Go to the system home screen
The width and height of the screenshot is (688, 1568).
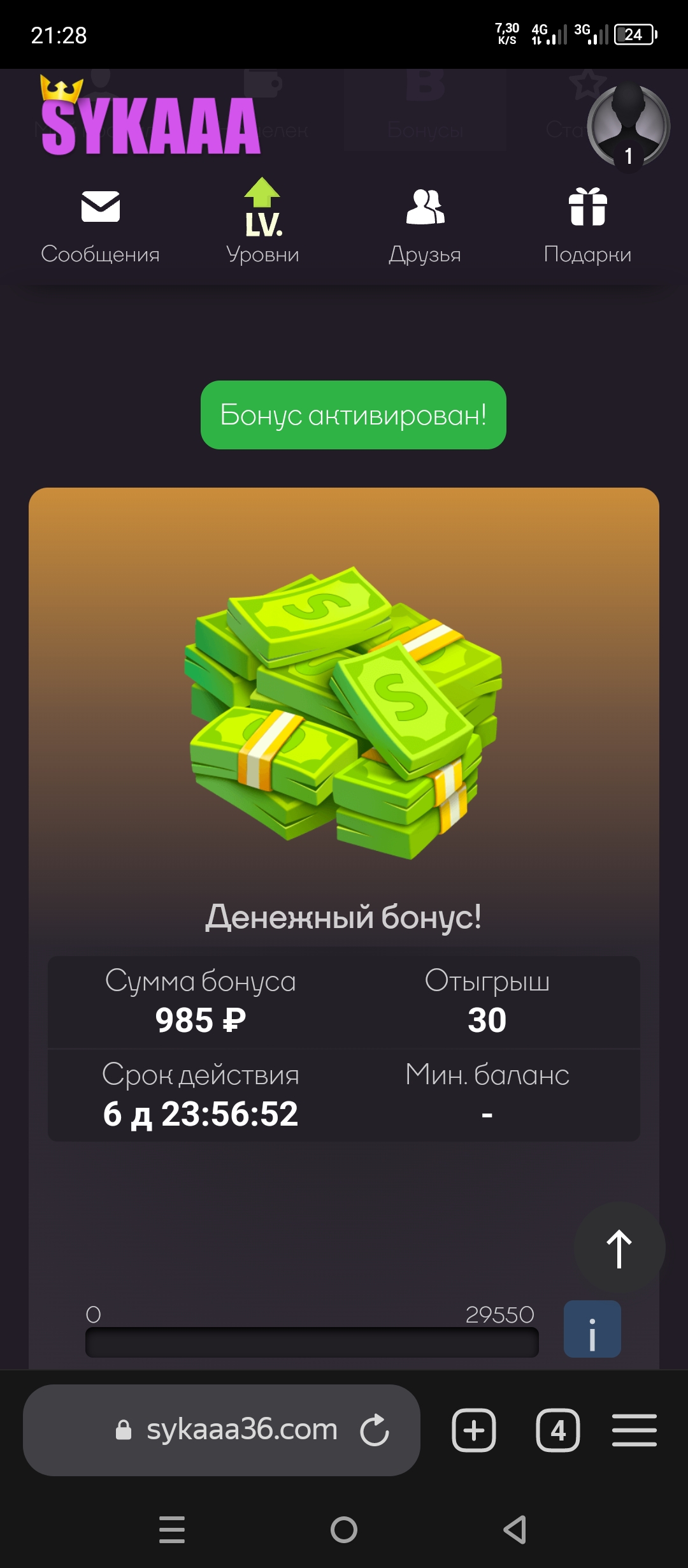tap(344, 1529)
